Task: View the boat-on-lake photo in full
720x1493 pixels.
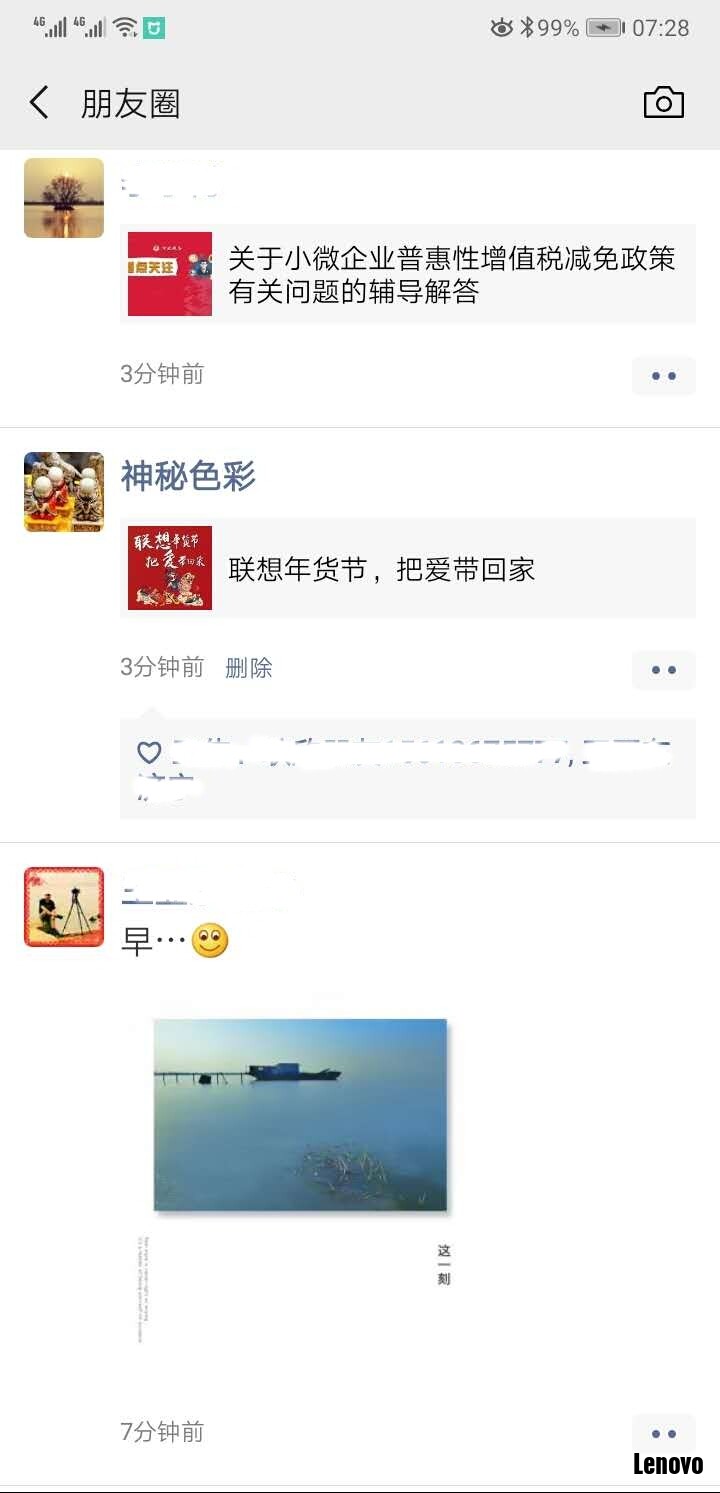Action: [300, 1115]
